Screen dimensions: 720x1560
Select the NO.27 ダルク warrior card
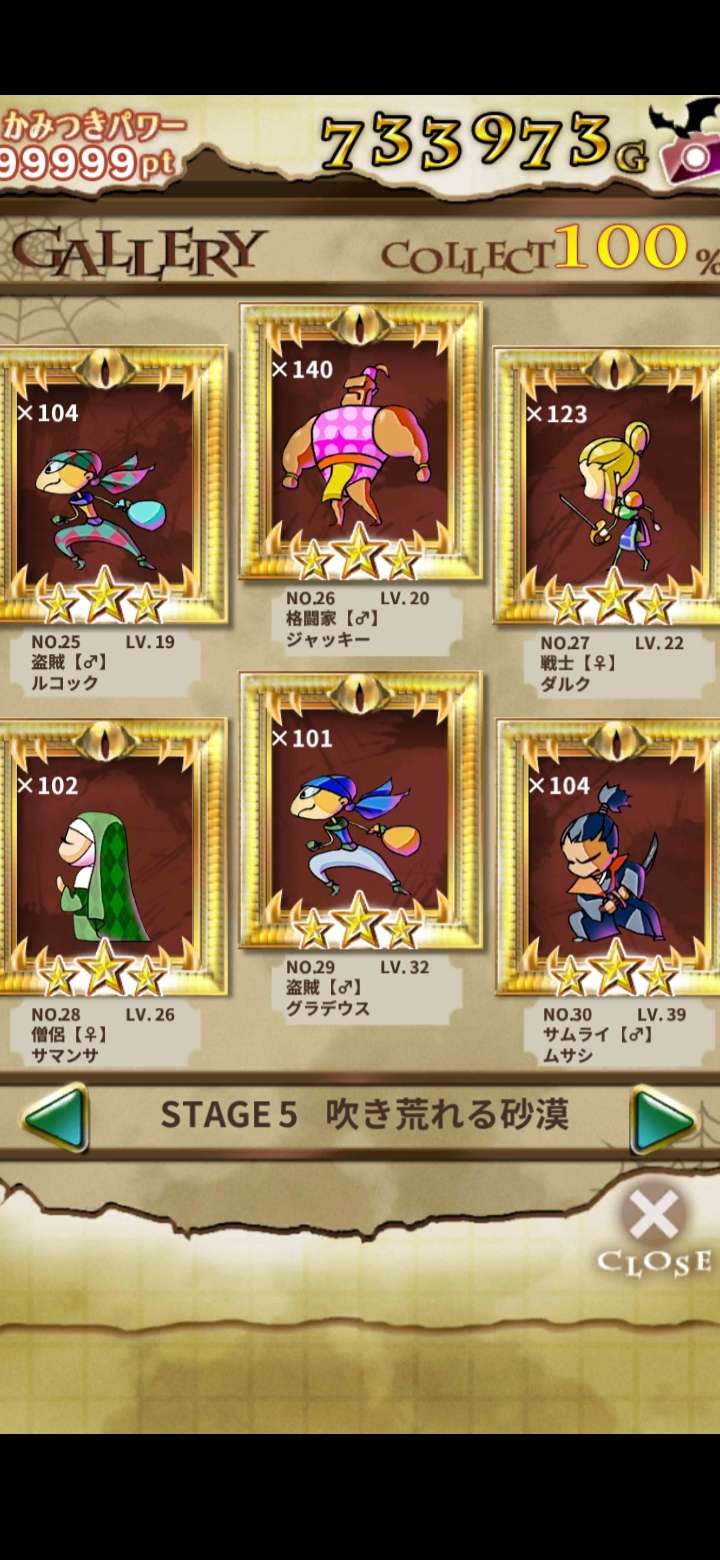[x=612, y=487]
